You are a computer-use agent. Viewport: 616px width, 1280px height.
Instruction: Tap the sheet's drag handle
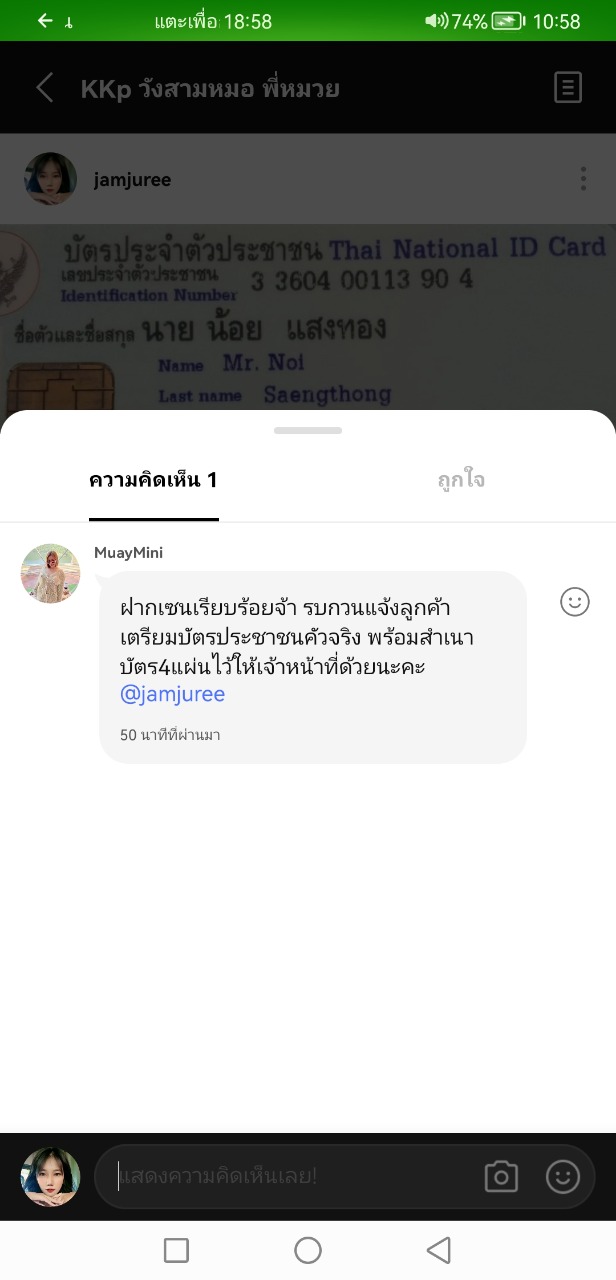click(x=308, y=431)
